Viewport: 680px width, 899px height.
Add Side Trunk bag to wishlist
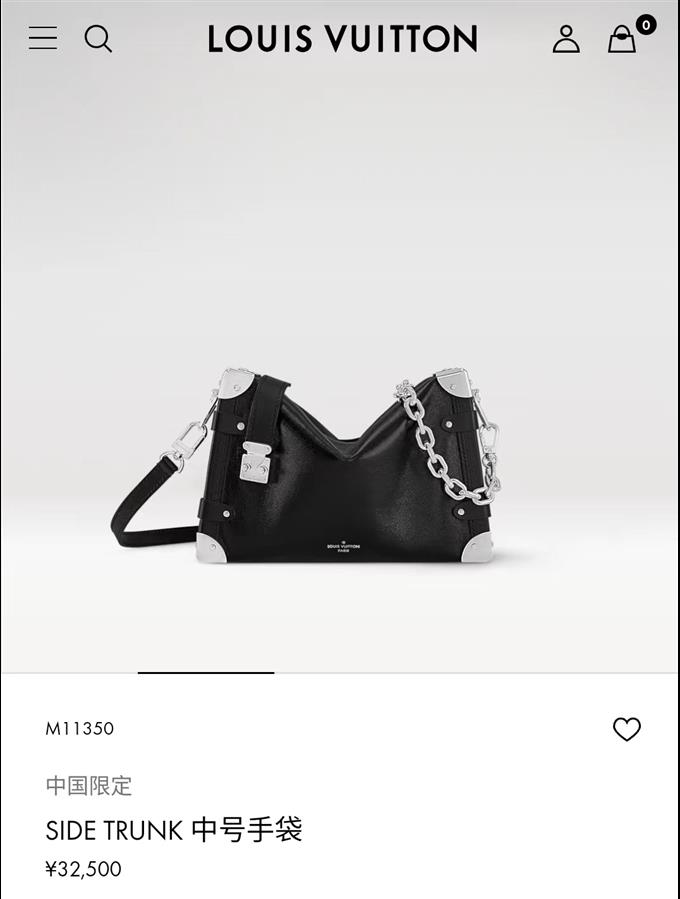tap(627, 730)
